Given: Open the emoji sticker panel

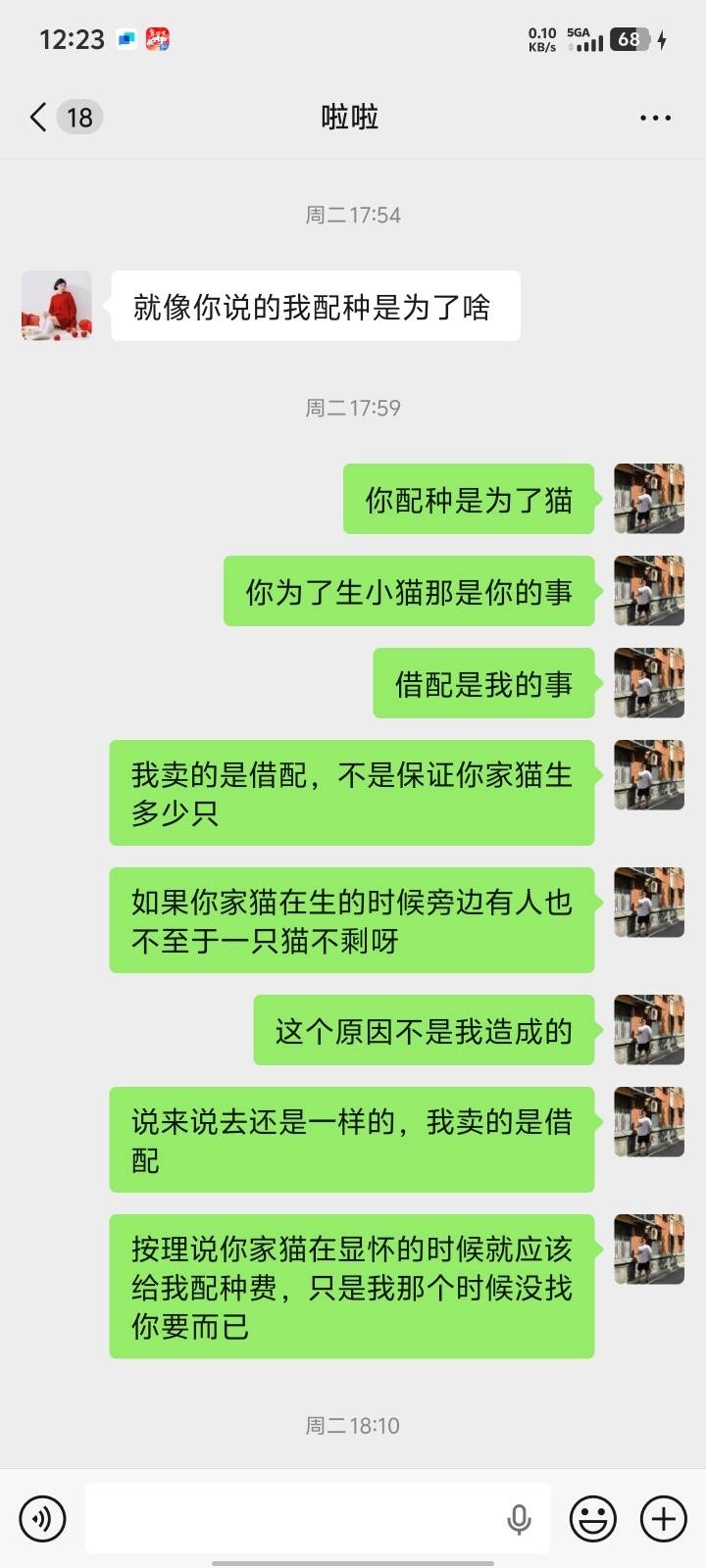Looking at the screenshot, I should (x=593, y=1519).
